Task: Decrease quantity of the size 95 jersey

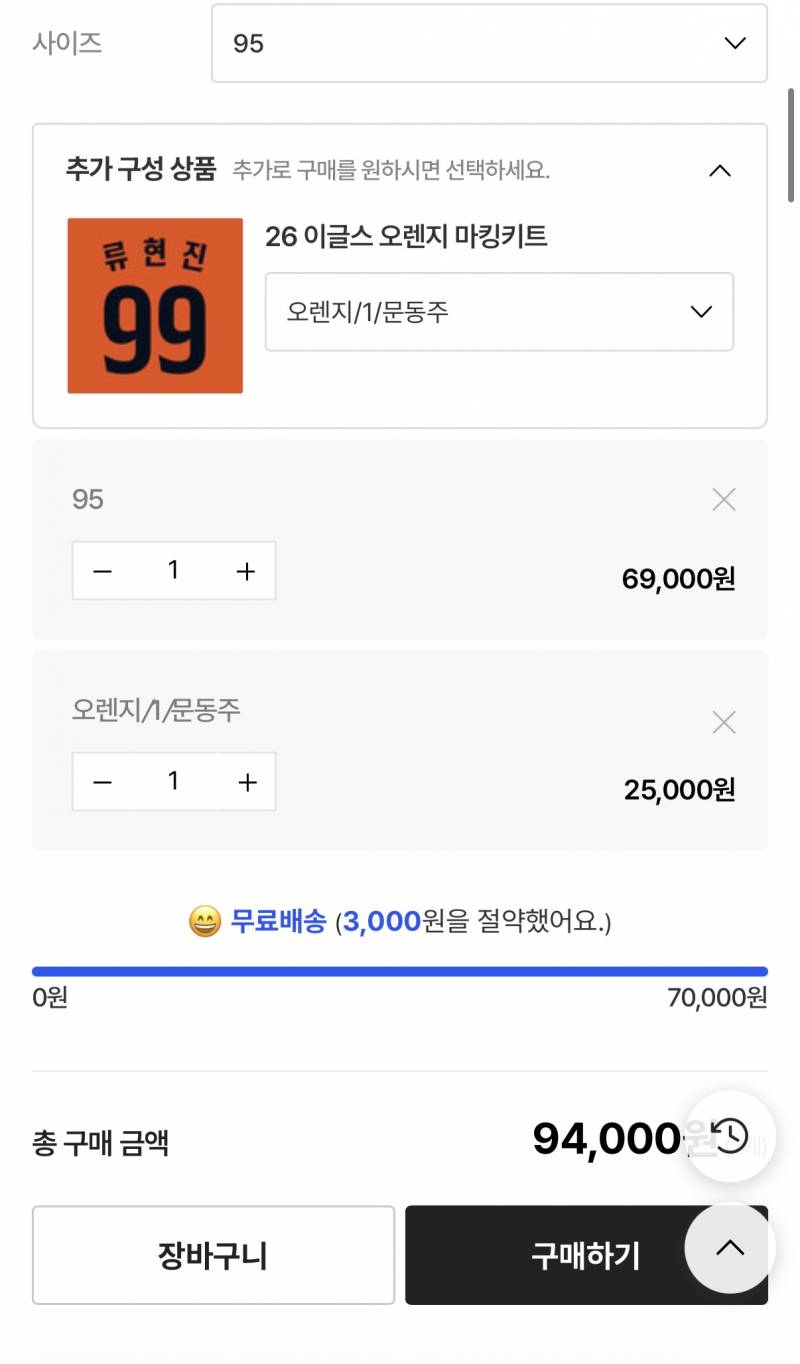Action: 101,570
